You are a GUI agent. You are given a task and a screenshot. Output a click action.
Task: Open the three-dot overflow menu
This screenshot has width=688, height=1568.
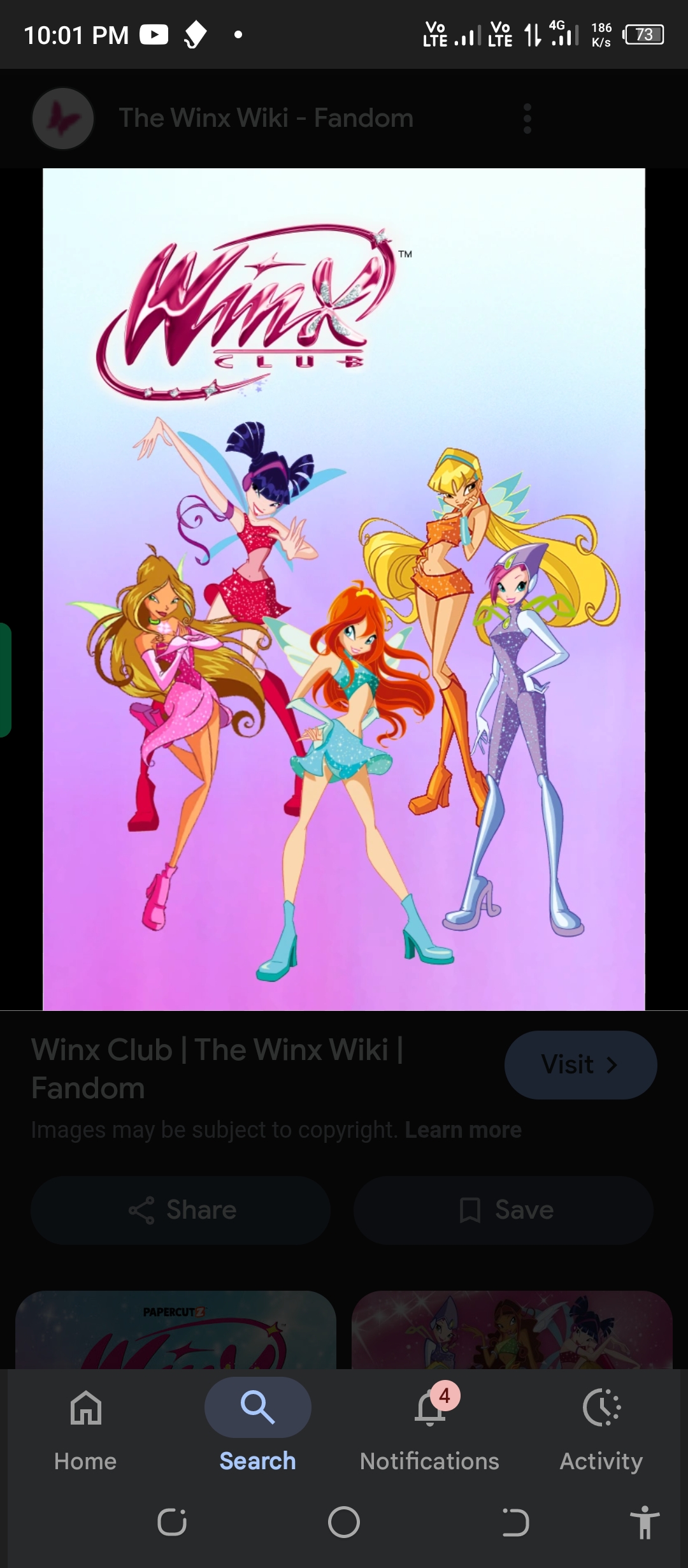[527, 119]
